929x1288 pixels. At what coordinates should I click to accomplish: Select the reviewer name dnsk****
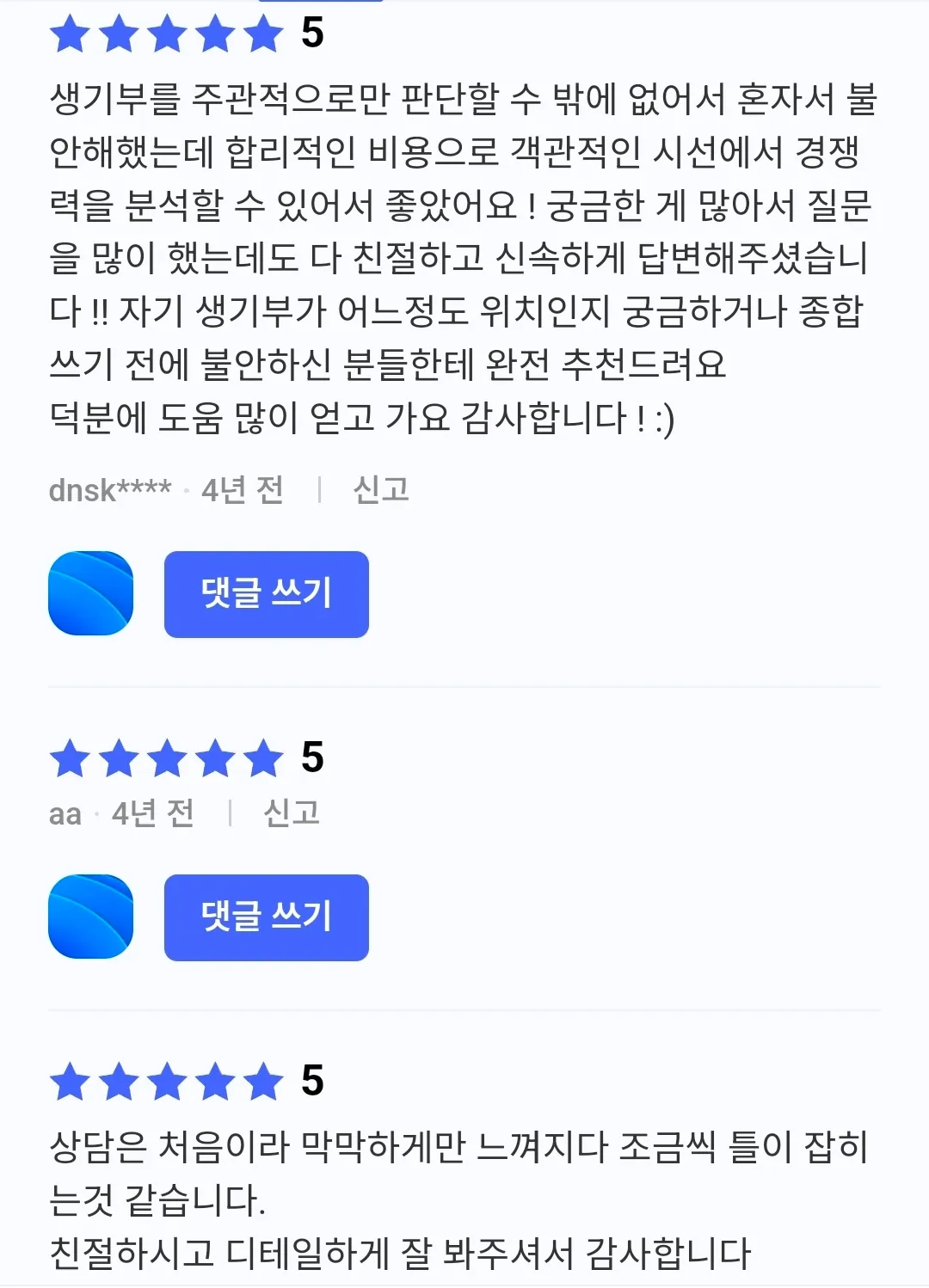[x=112, y=490]
